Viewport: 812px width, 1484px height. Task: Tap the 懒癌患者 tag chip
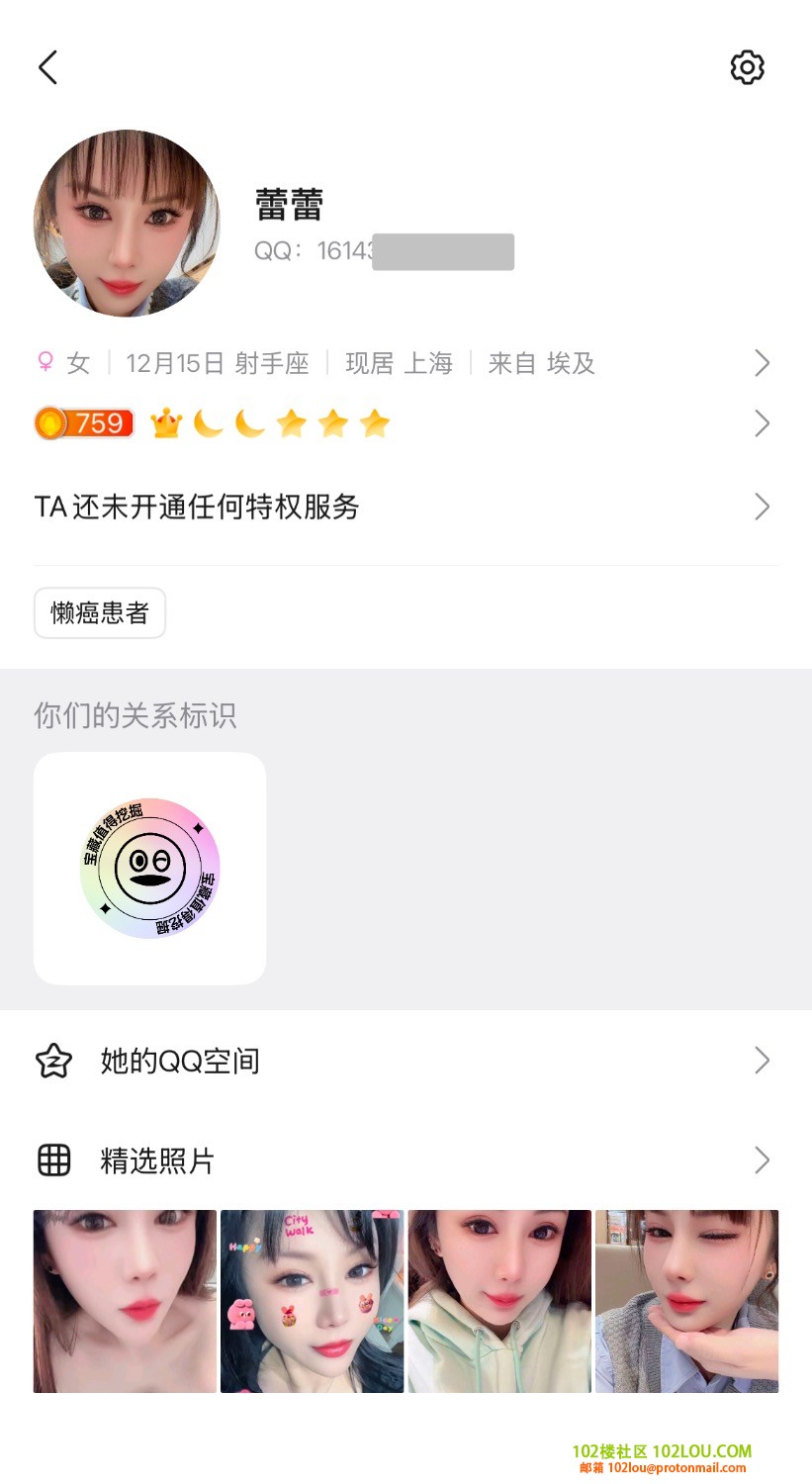tap(100, 613)
